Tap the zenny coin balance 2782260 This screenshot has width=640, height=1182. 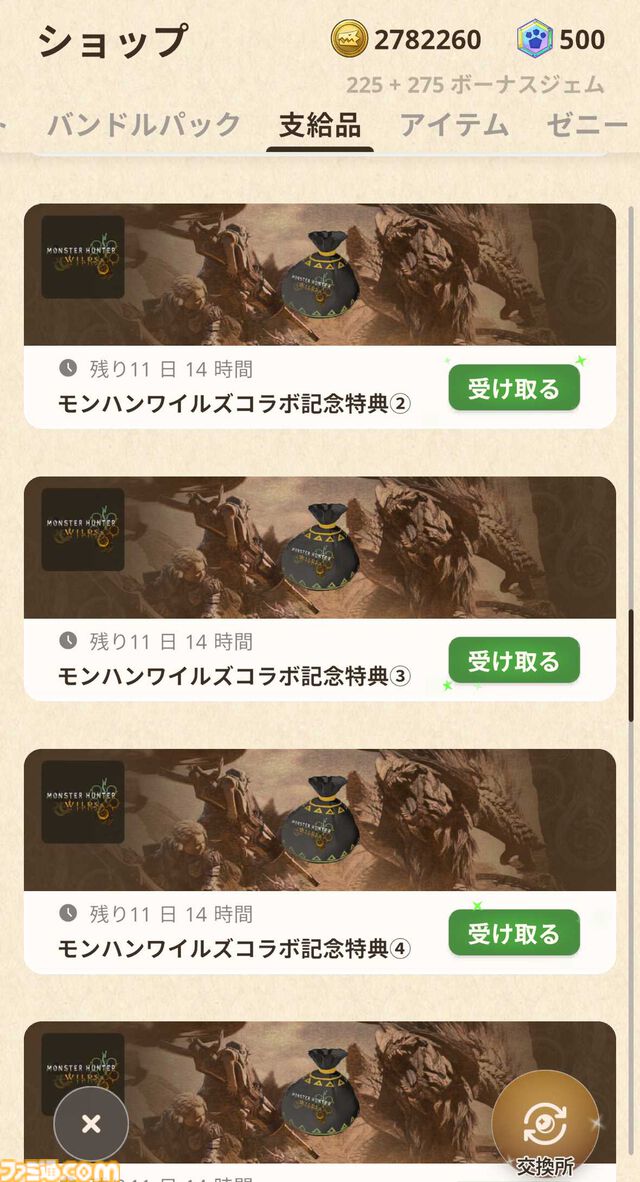[408, 40]
